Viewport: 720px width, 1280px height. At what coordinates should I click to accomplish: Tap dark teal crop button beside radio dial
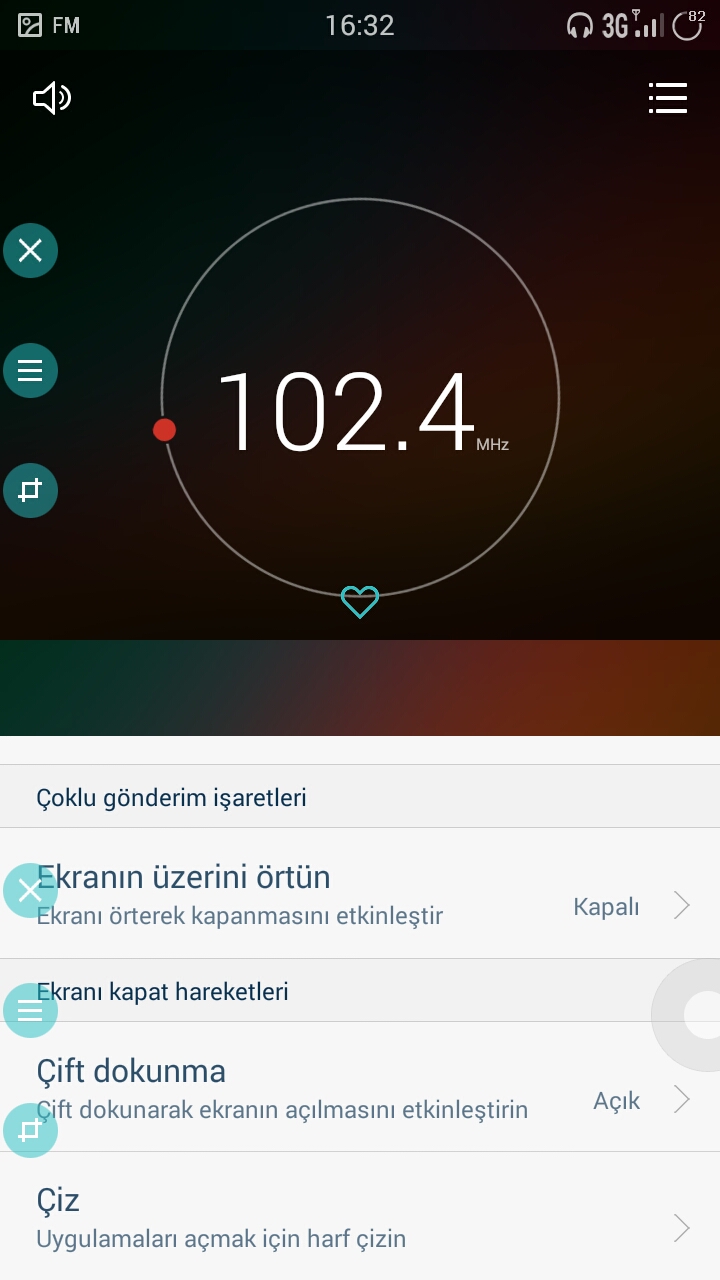(x=30, y=491)
